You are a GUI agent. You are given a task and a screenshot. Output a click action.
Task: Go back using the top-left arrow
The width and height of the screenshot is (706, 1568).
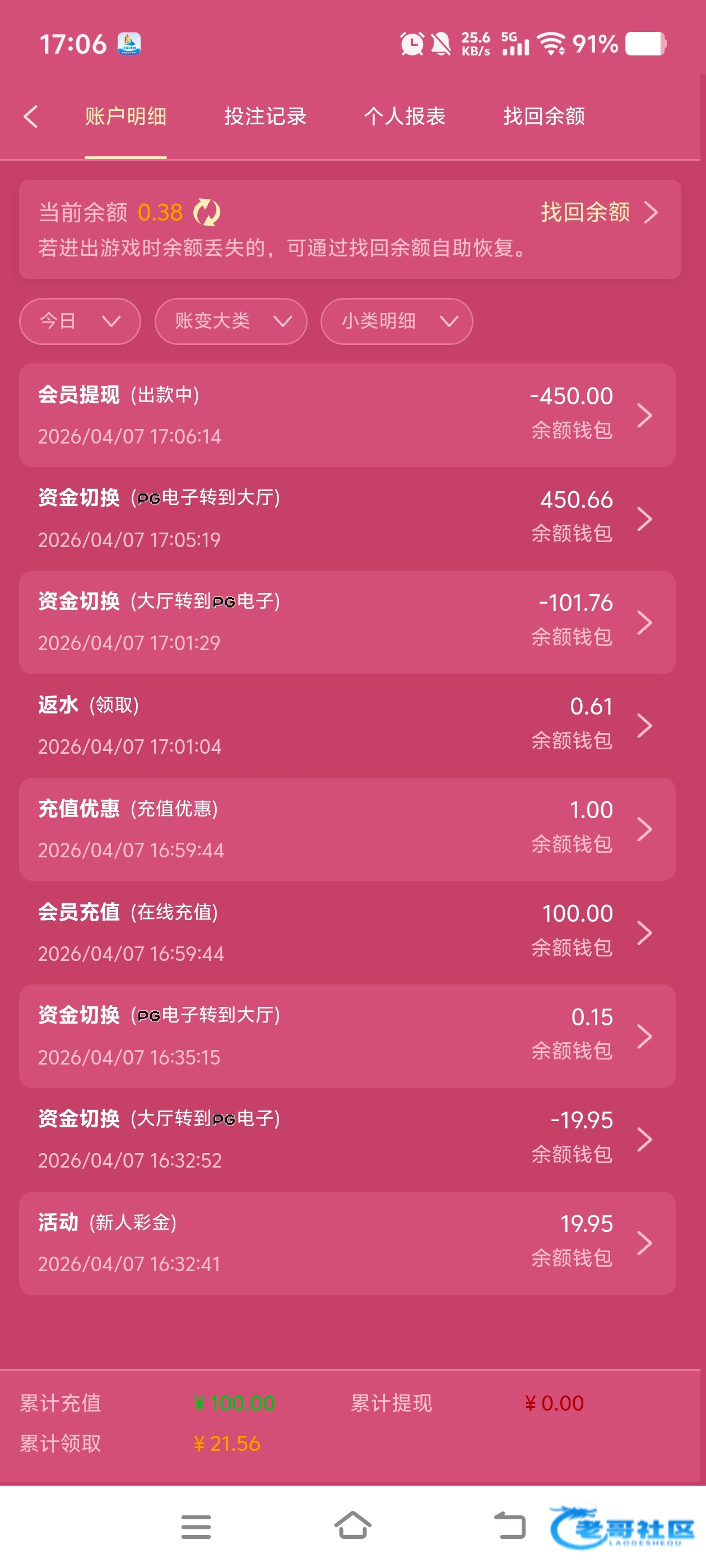coord(30,116)
